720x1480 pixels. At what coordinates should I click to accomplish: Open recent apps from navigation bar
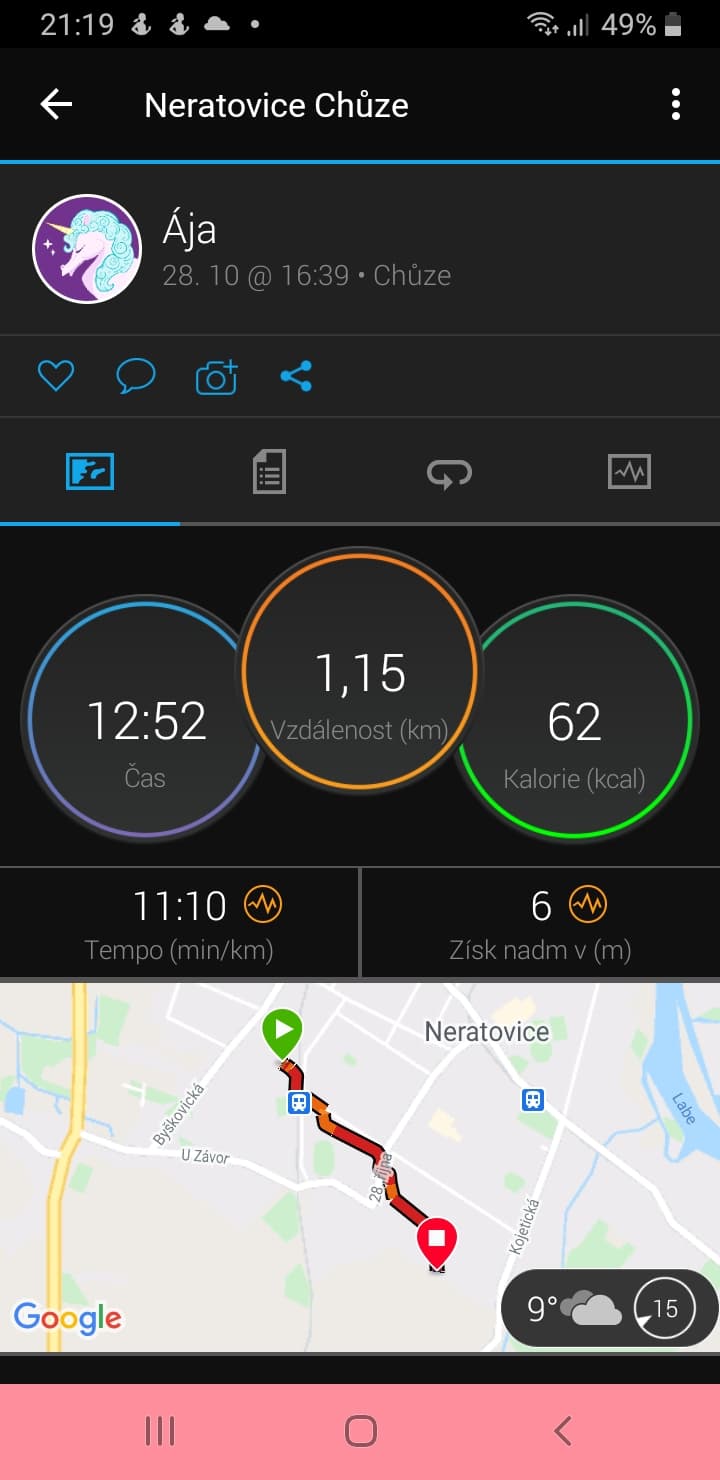[x=160, y=1431]
